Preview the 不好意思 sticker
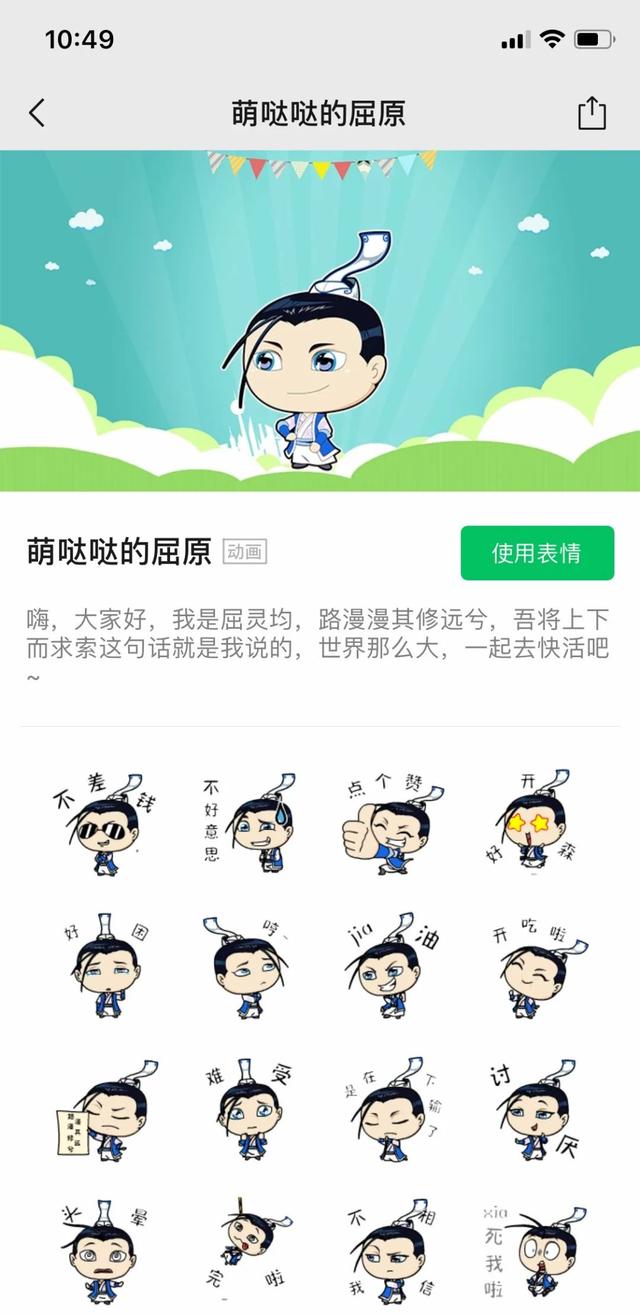Image resolution: width=640 pixels, height=1315 pixels. pyautogui.click(x=248, y=824)
